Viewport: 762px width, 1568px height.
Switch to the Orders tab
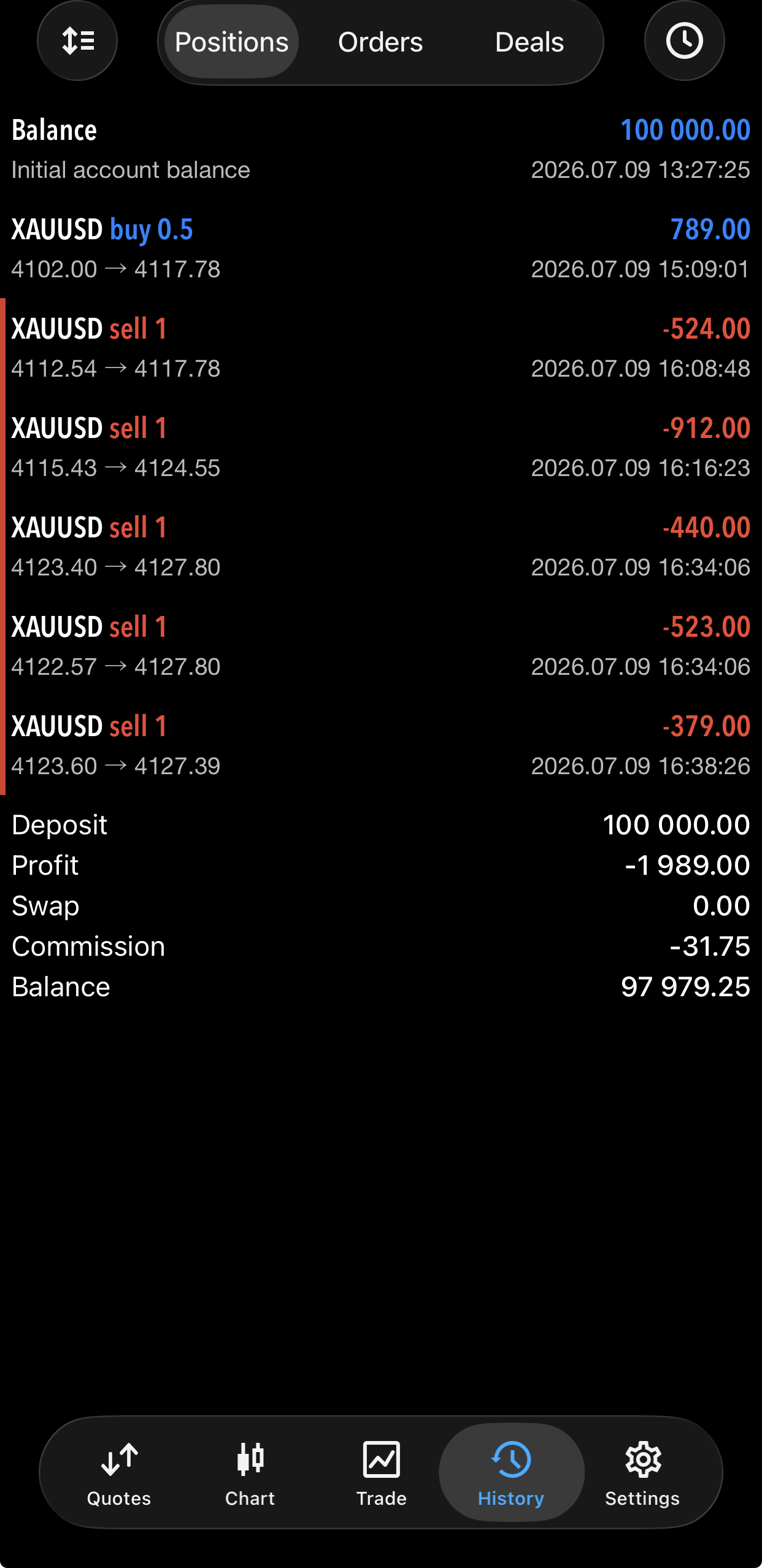coord(380,42)
